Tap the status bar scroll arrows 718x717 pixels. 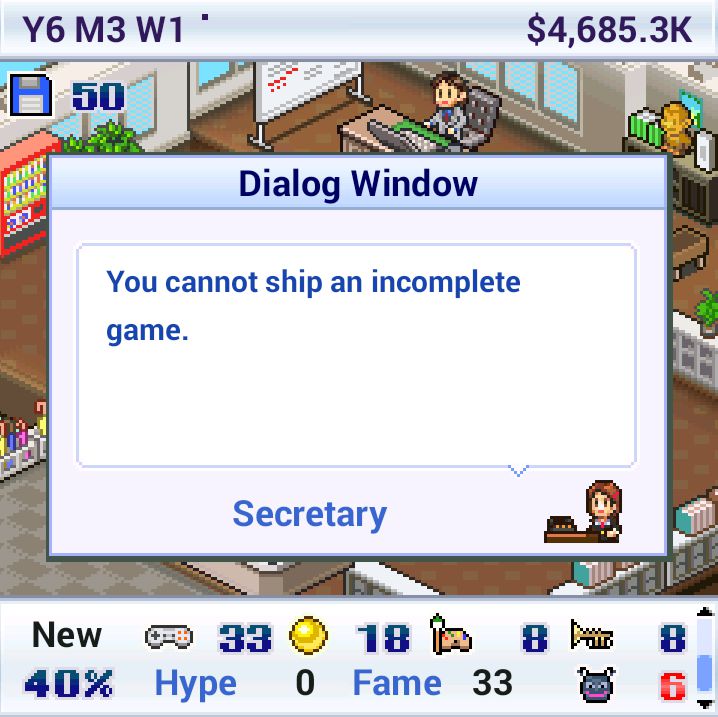click(x=705, y=658)
